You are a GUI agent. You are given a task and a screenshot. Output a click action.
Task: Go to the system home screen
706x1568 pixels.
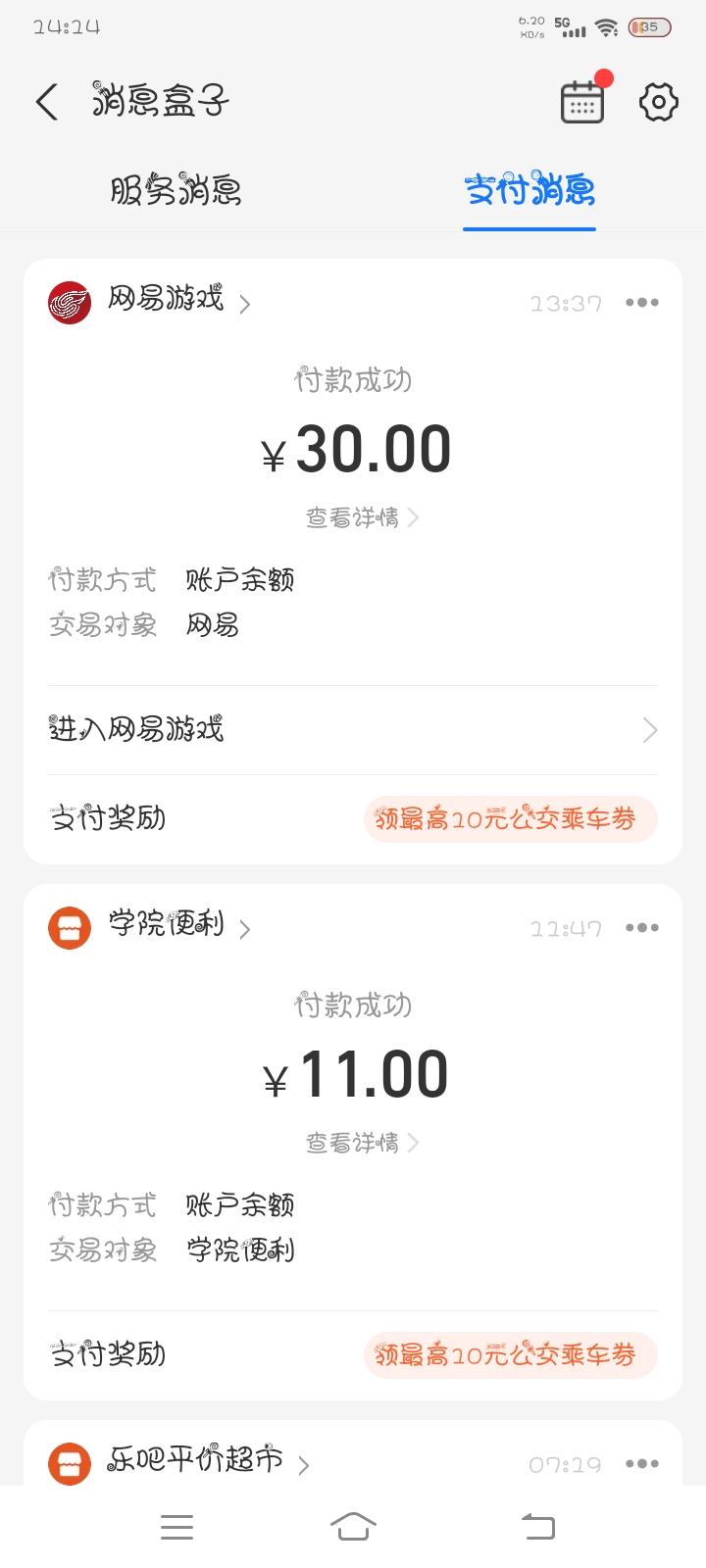[353, 1526]
